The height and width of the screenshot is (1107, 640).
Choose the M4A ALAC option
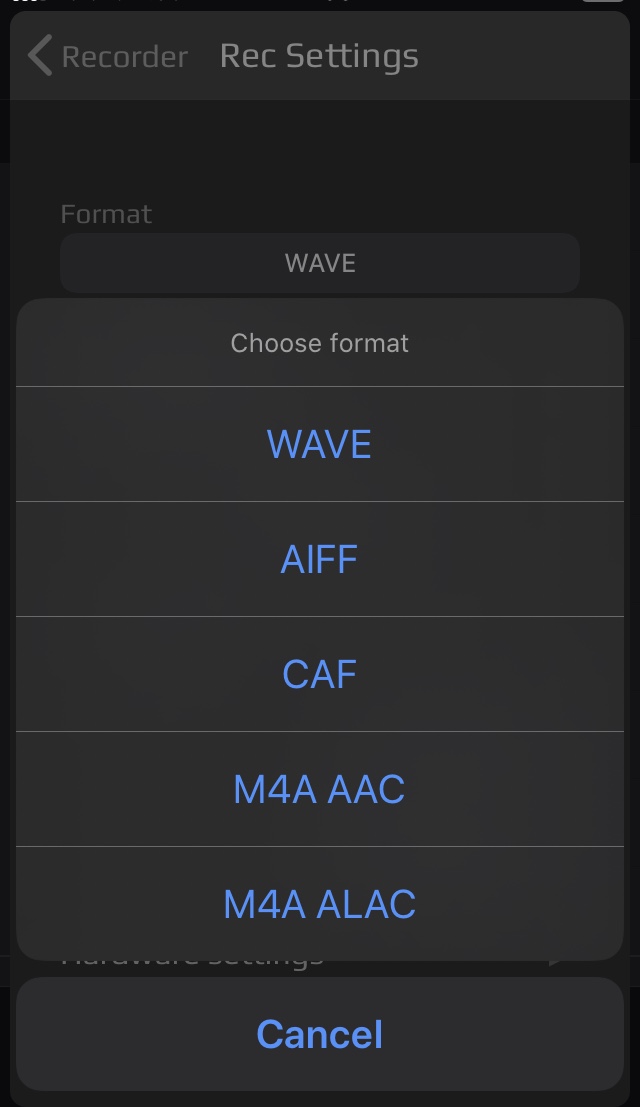320,904
